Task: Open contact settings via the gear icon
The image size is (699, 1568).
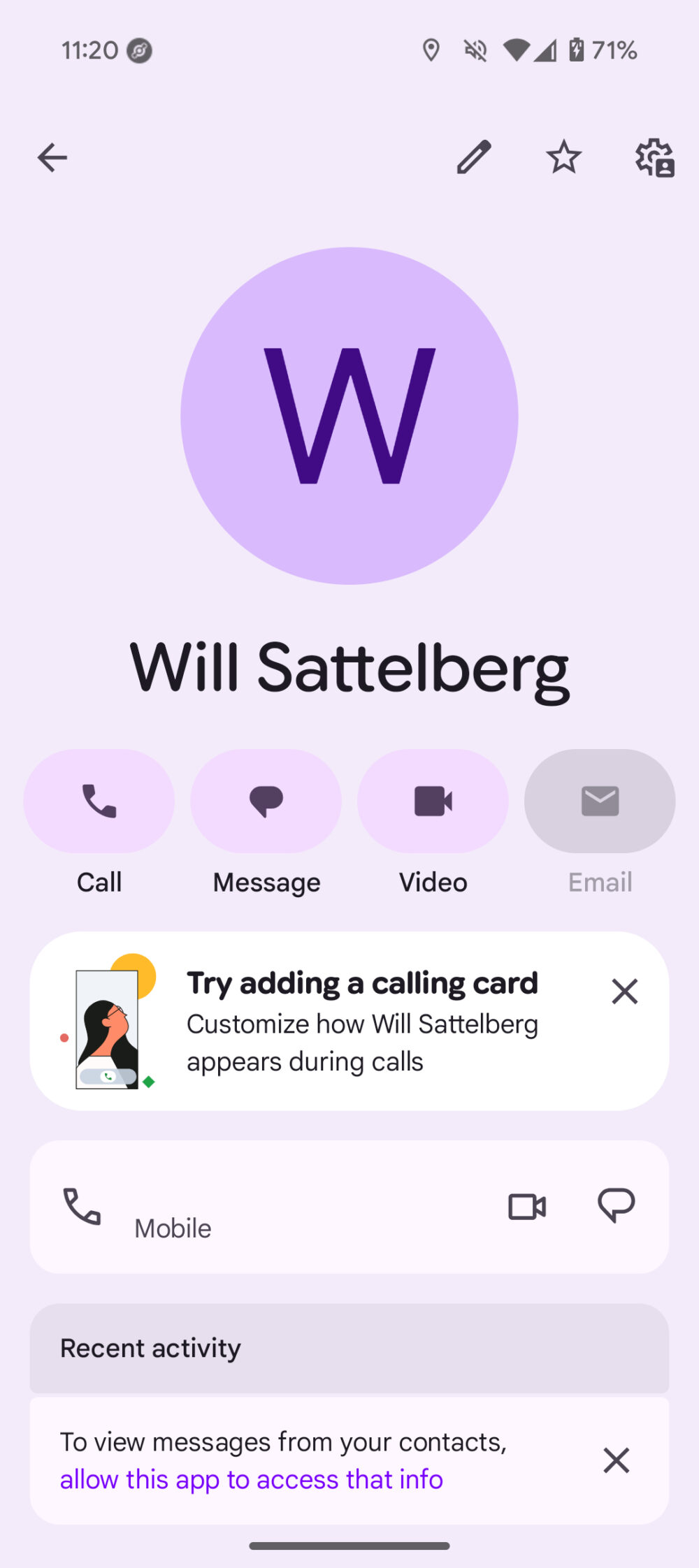Action: (656, 159)
